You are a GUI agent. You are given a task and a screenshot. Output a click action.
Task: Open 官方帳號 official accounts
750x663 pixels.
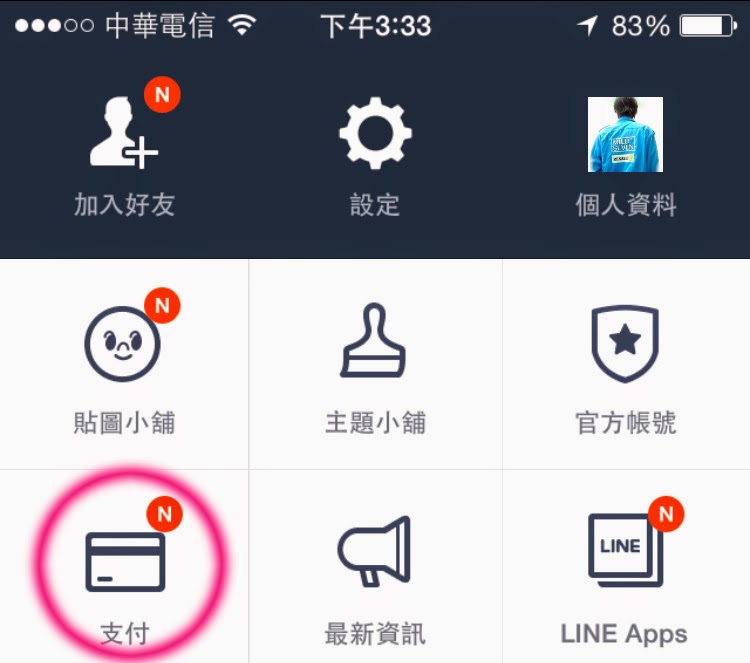point(626,365)
